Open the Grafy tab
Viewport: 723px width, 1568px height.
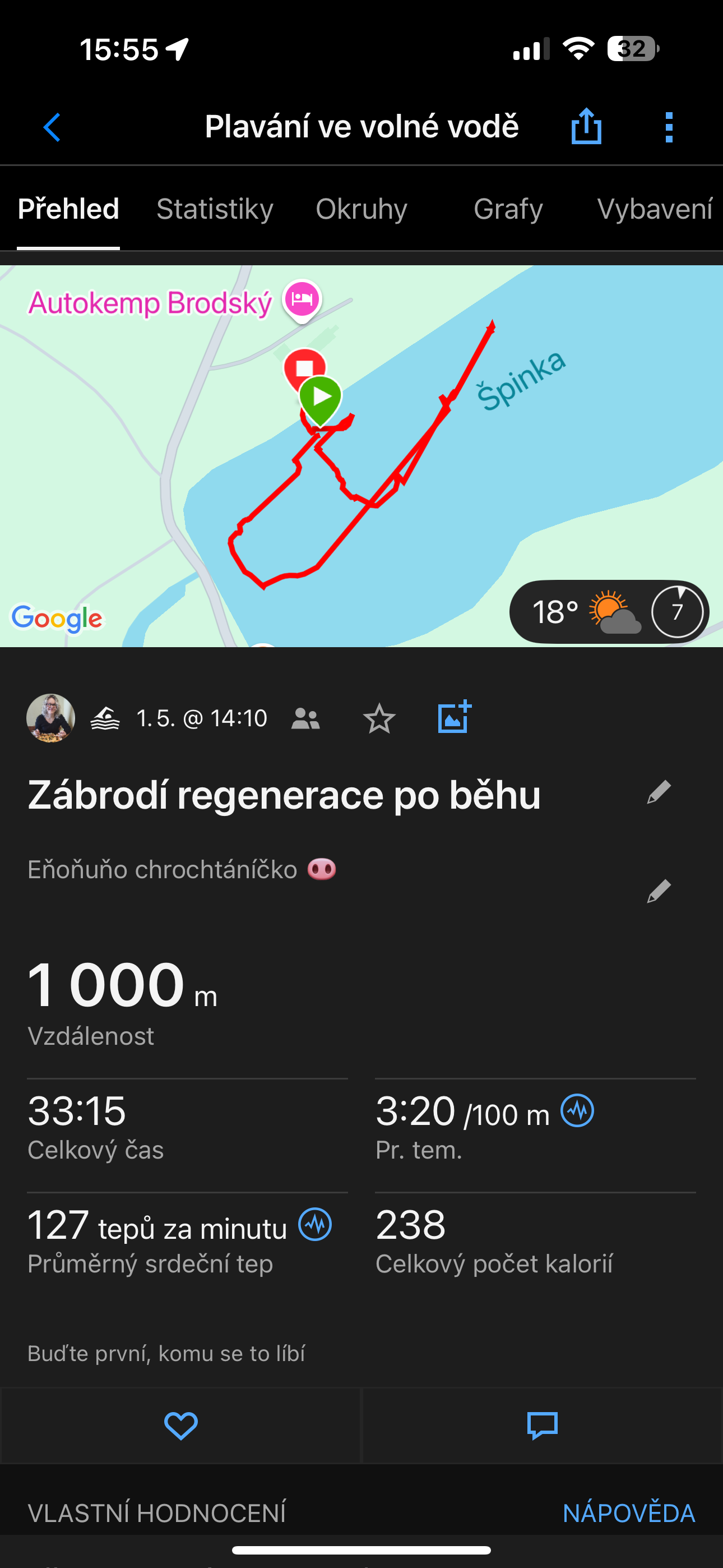coord(508,209)
